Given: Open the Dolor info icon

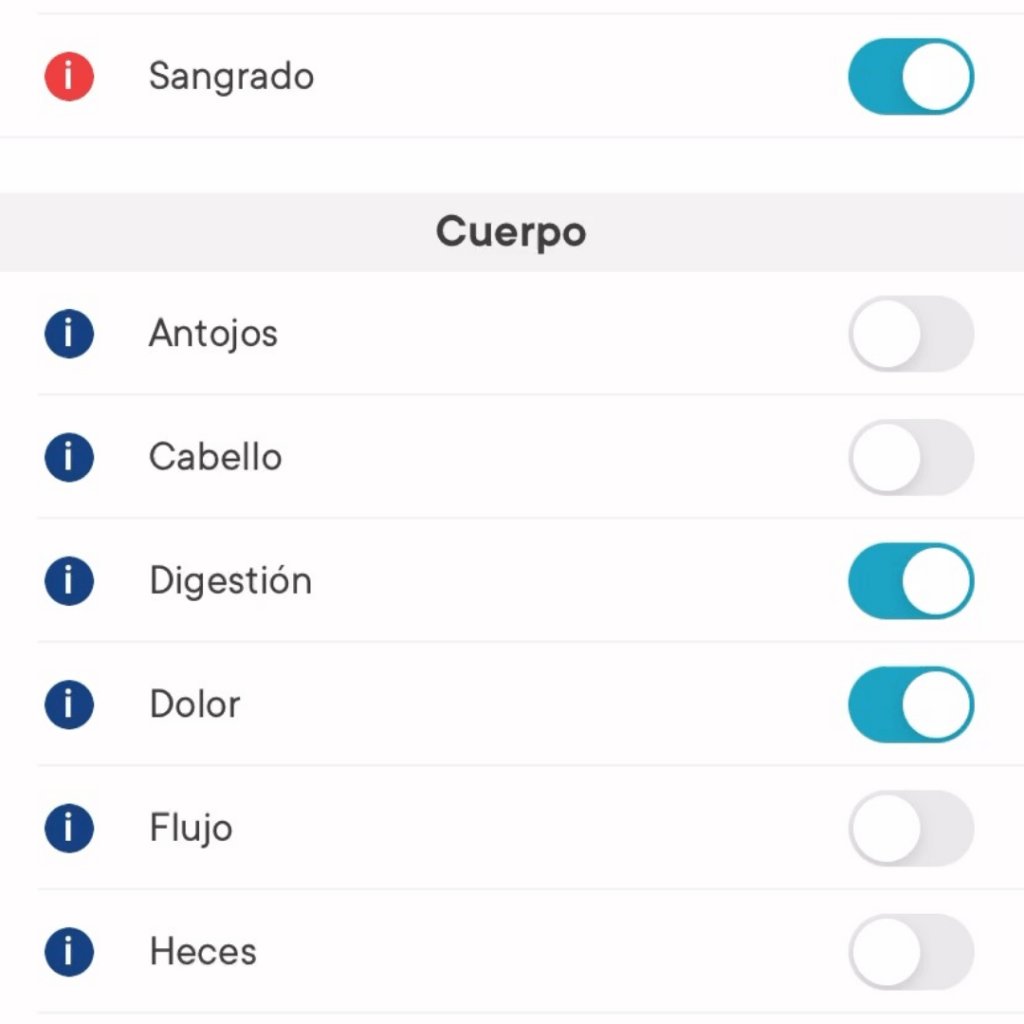Looking at the screenshot, I should (x=69, y=705).
